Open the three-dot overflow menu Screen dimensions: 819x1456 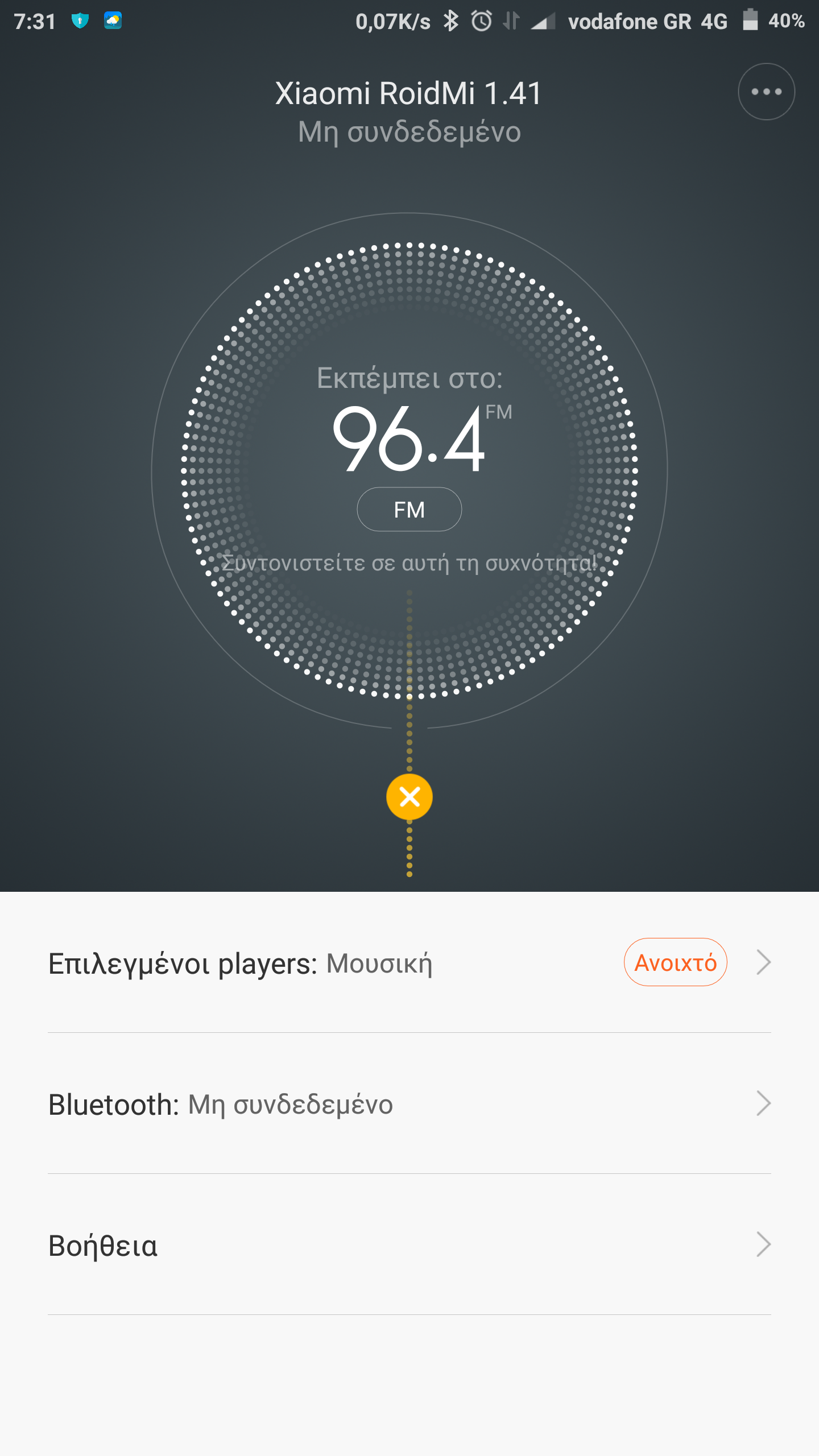coord(766,92)
